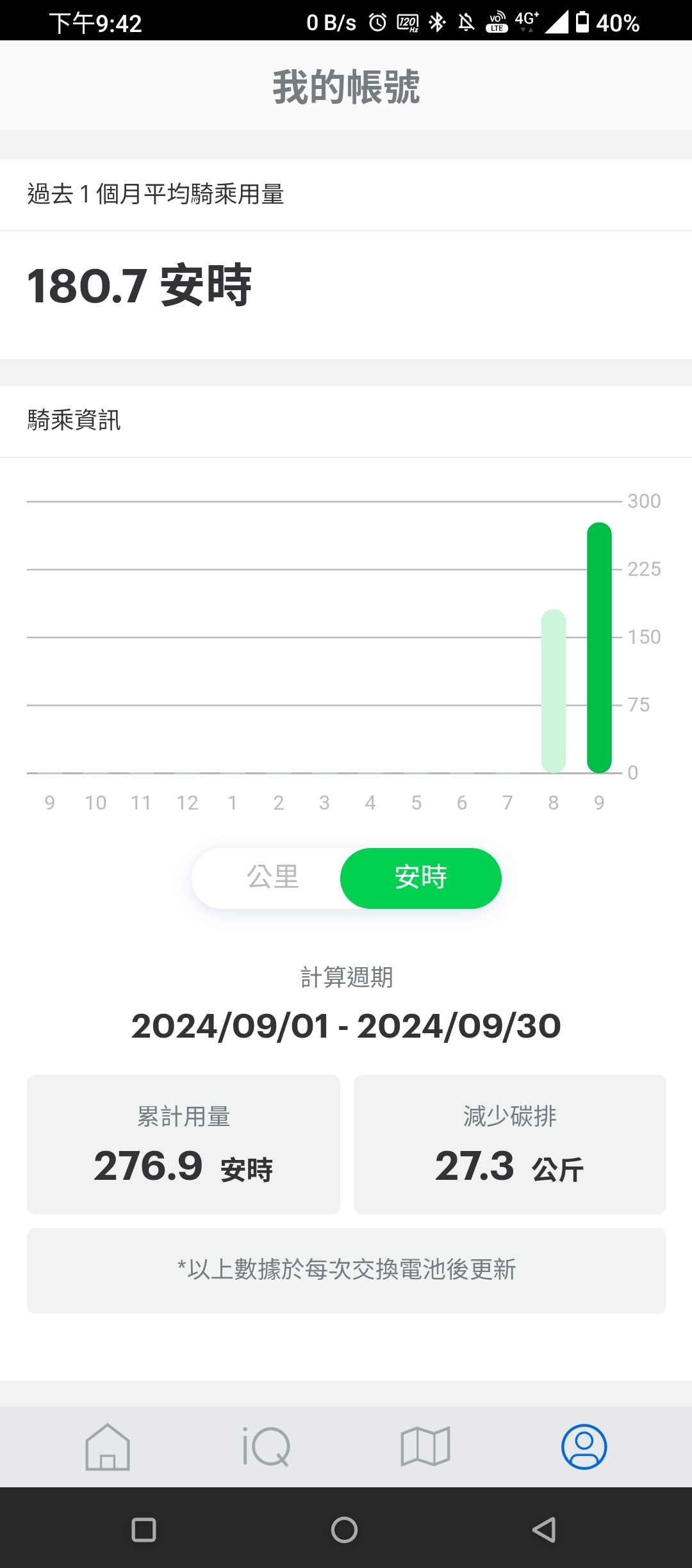
Task: Select the August bar in the chart
Action: [x=554, y=691]
